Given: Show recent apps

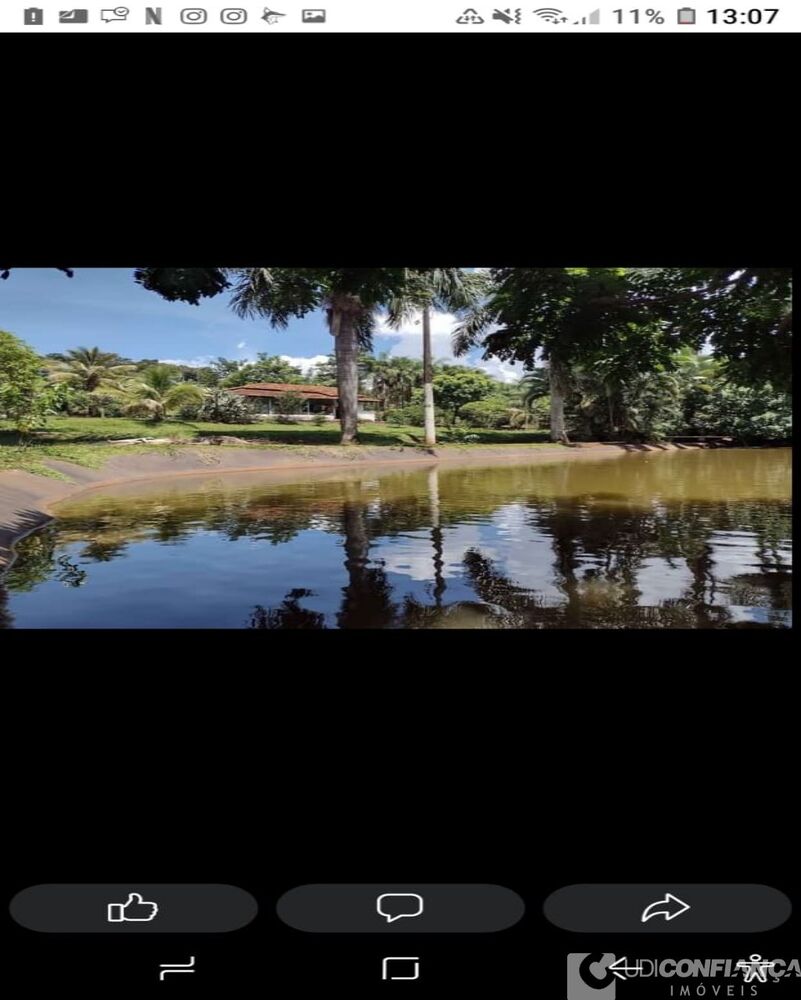Looking at the screenshot, I should tap(177, 968).
